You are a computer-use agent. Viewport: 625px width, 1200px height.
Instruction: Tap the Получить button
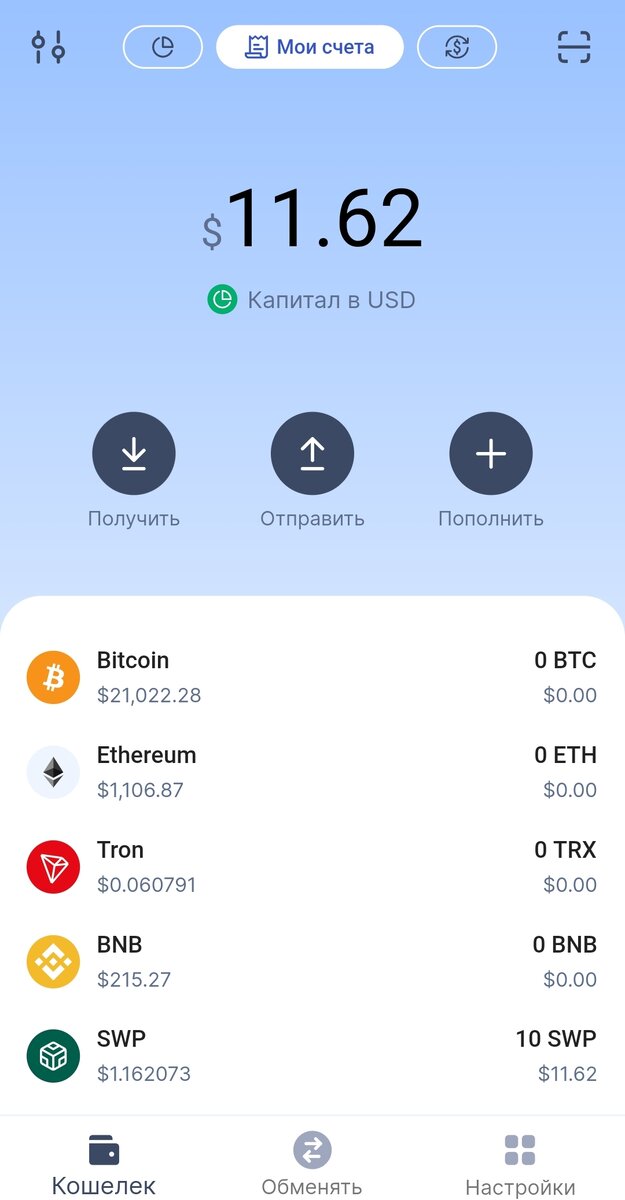(134, 454)
